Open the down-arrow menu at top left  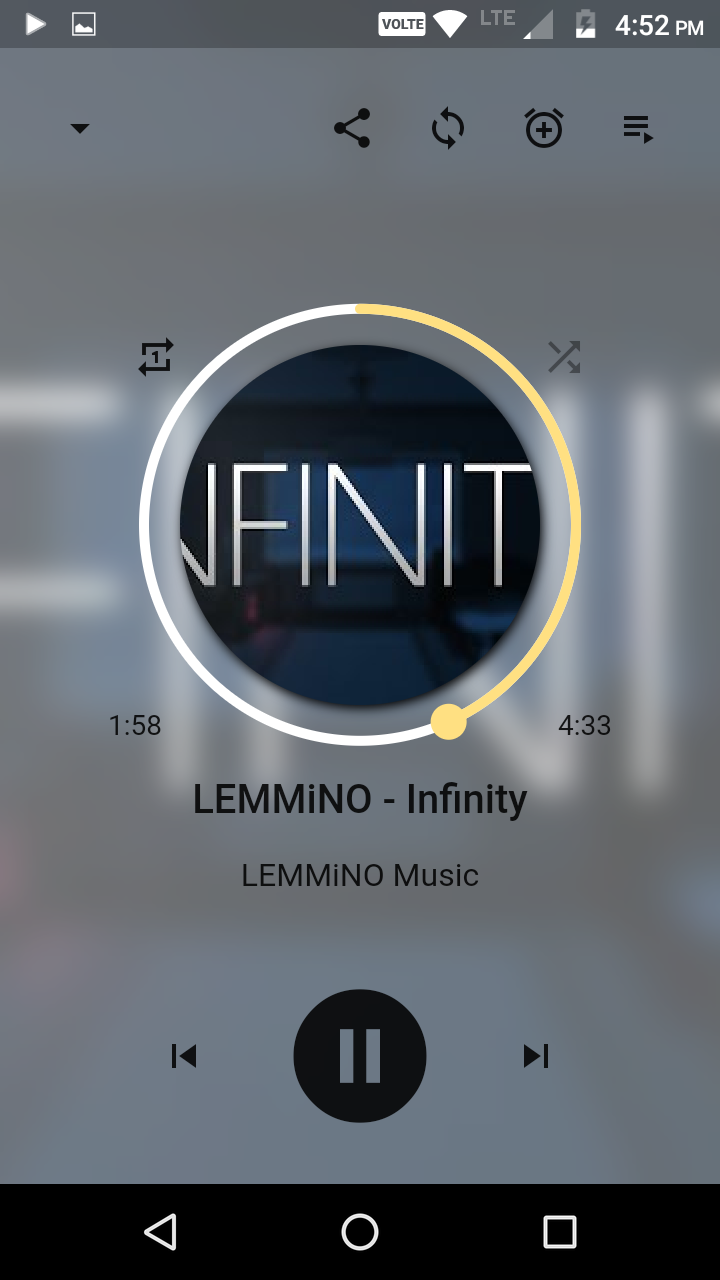tap(80, 128)
